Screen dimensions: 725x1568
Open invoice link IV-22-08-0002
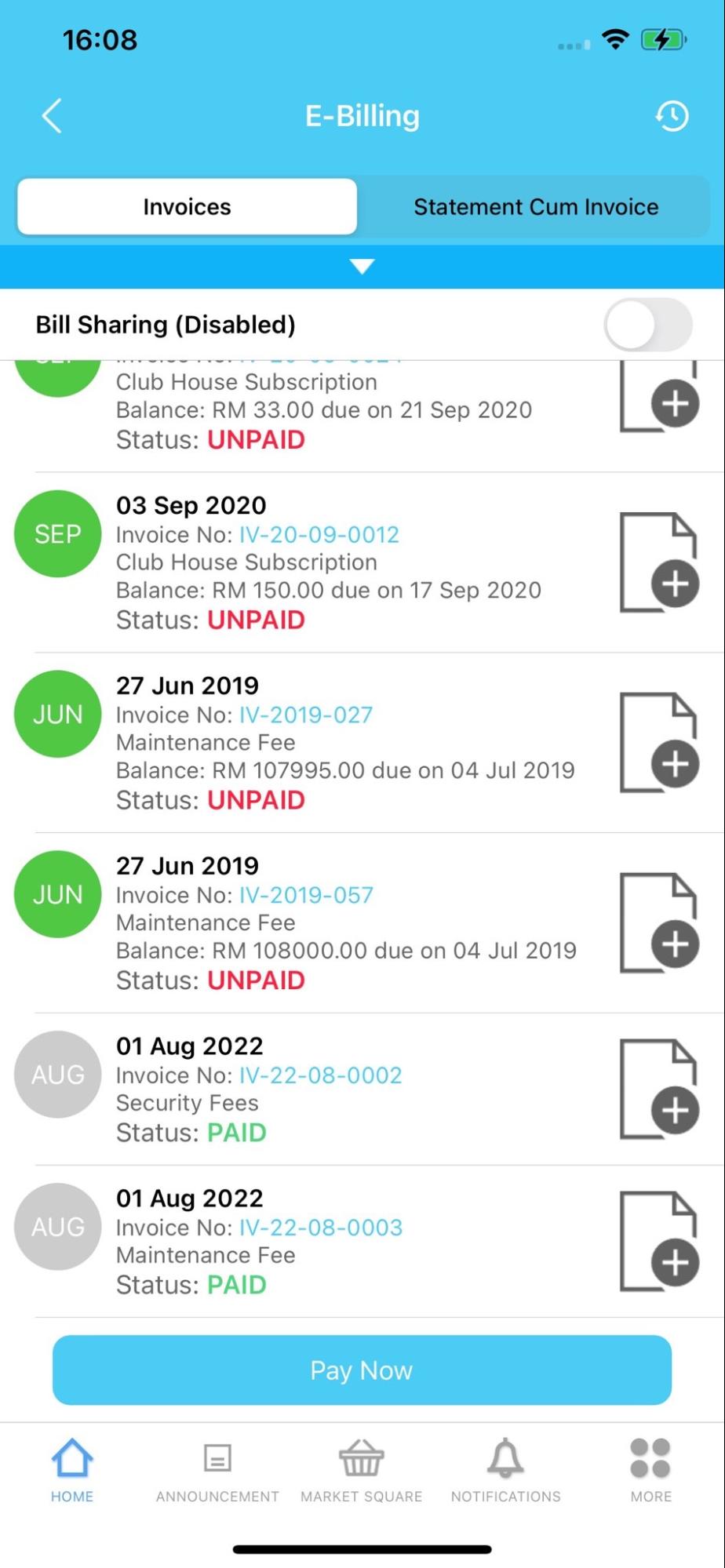coord(320,1075)
